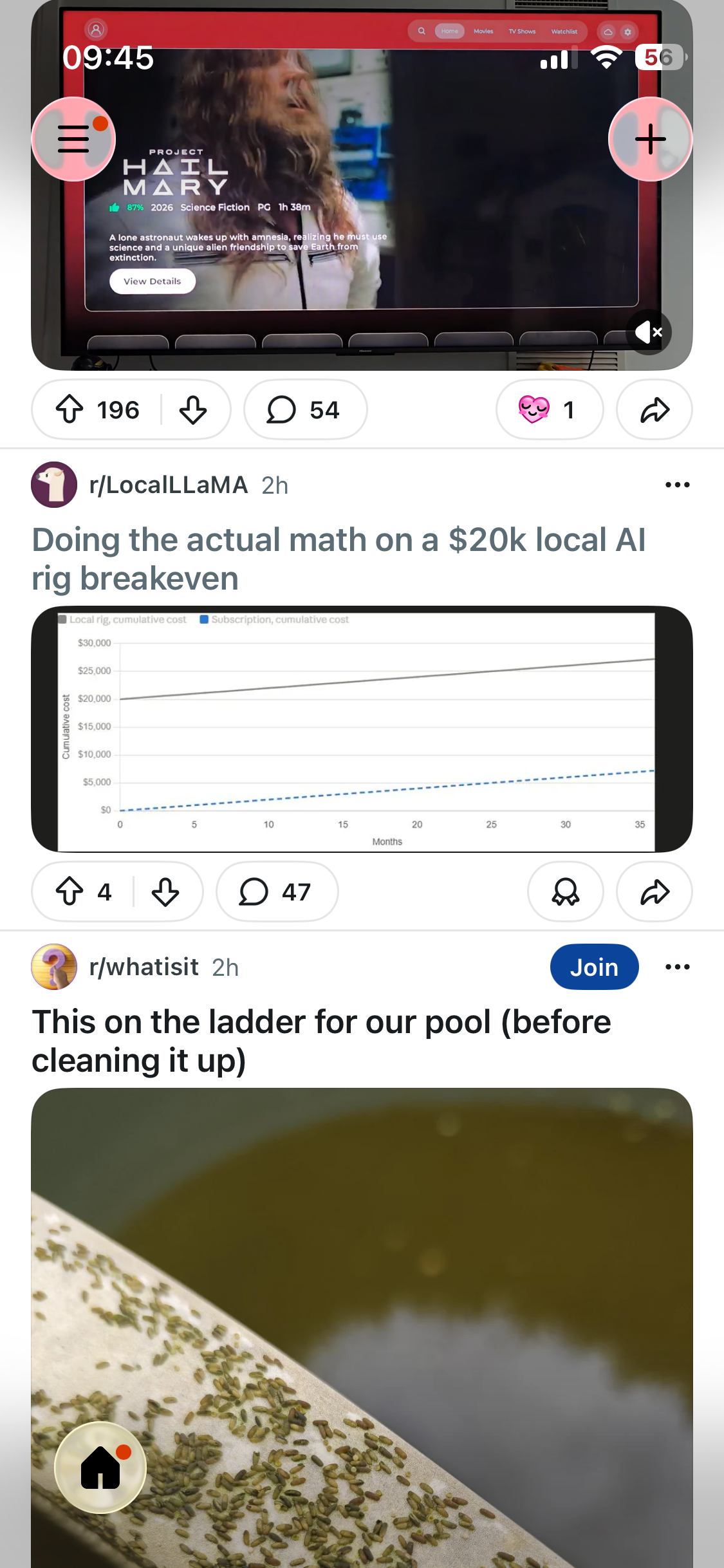The image size is (724, 1568).
Task: Share the AI rig breakeven post
Action: (x=654, y=891)
